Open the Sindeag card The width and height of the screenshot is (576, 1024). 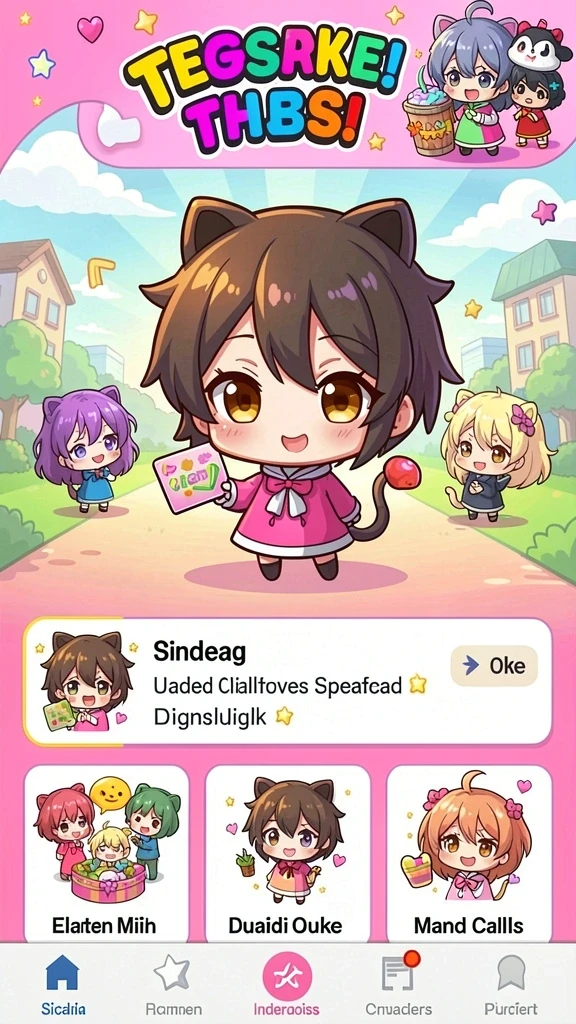[288, 682]
